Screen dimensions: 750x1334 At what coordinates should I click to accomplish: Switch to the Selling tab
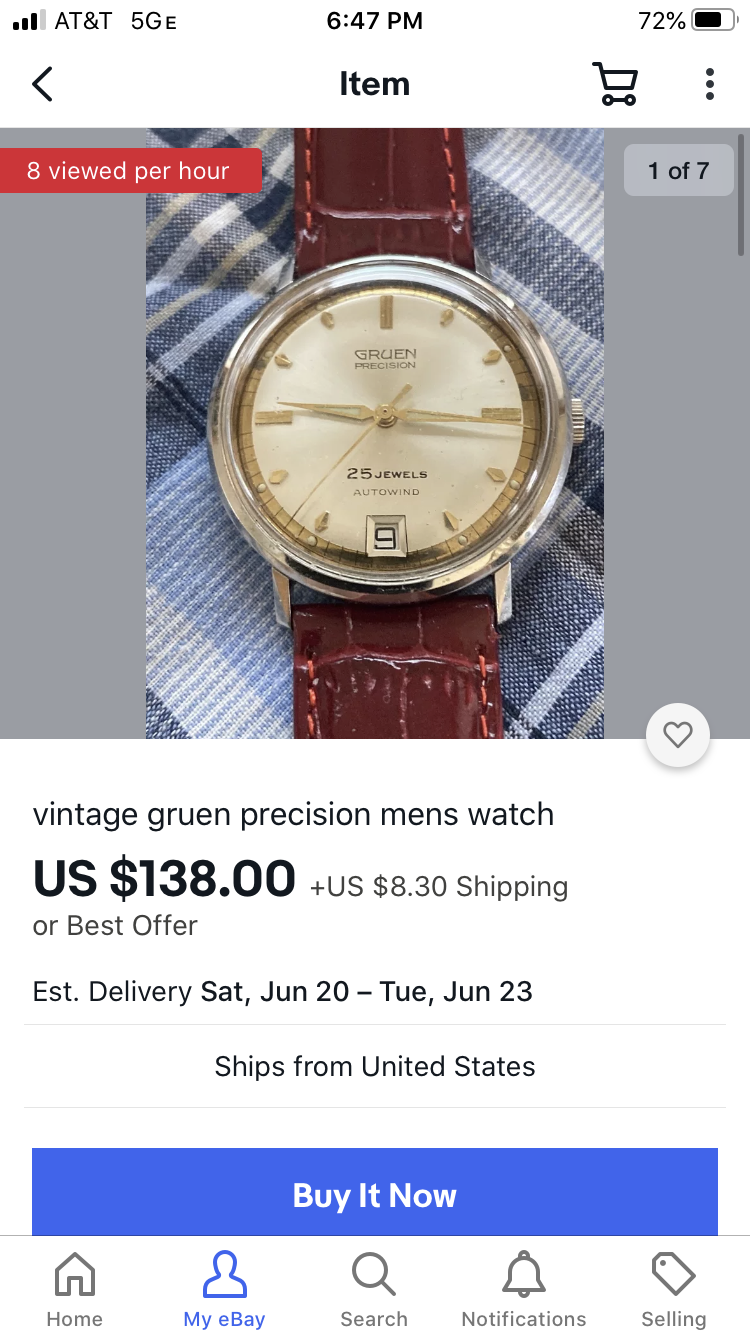(673, 1290)
